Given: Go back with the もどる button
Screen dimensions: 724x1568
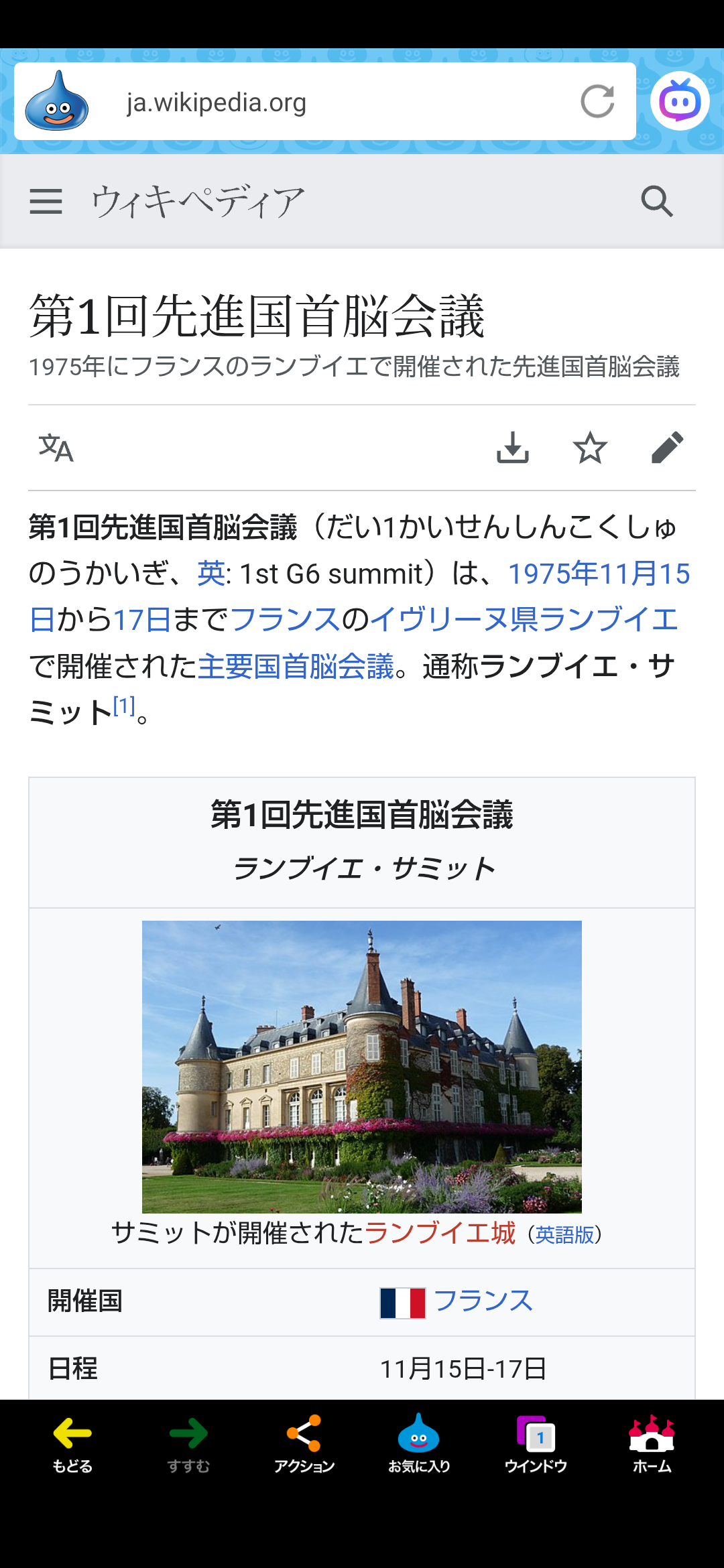Looking at the screenshot, I should (x=72, y=1444).
